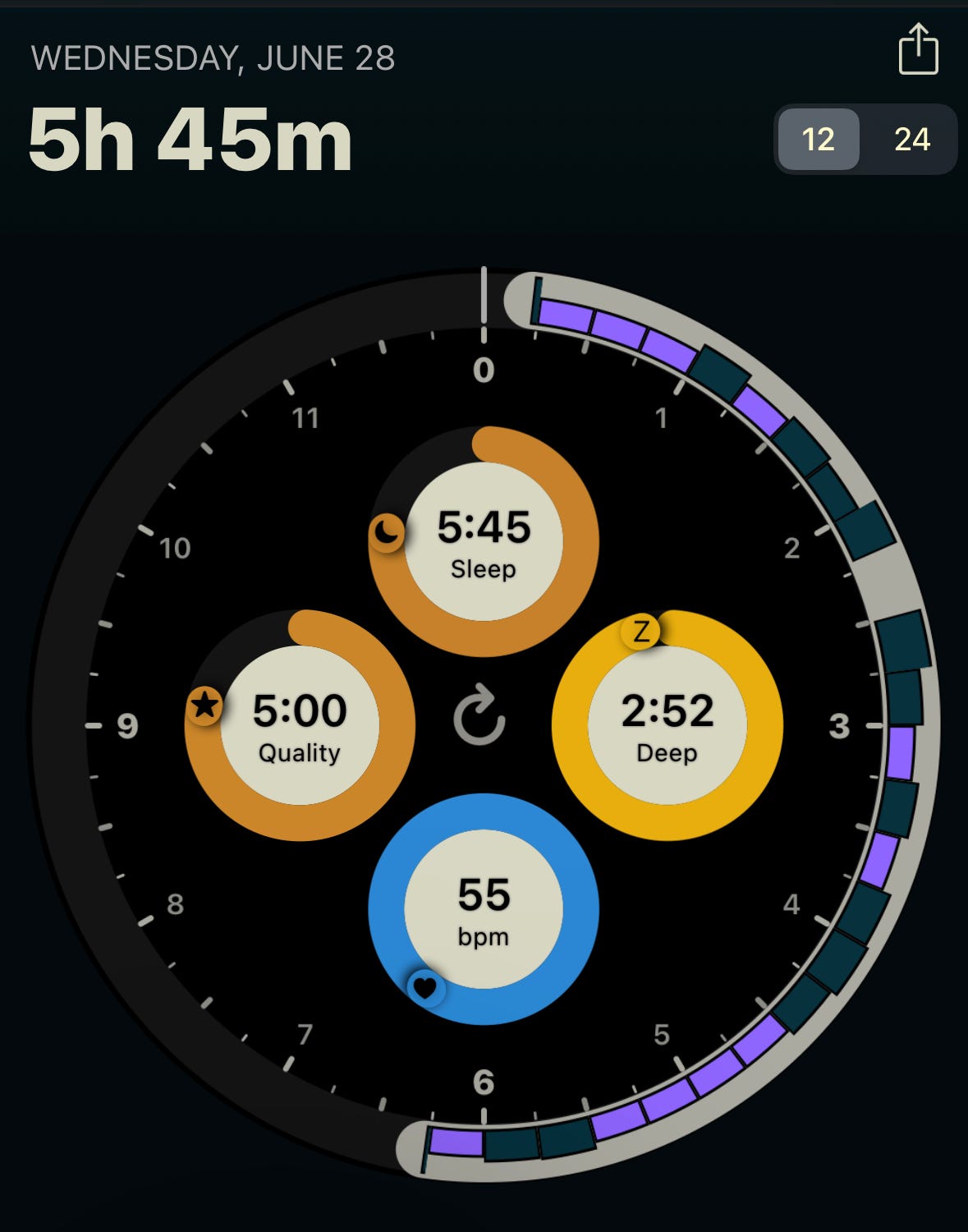Tap the refresh arrow in the center

(x=480, y=716)
